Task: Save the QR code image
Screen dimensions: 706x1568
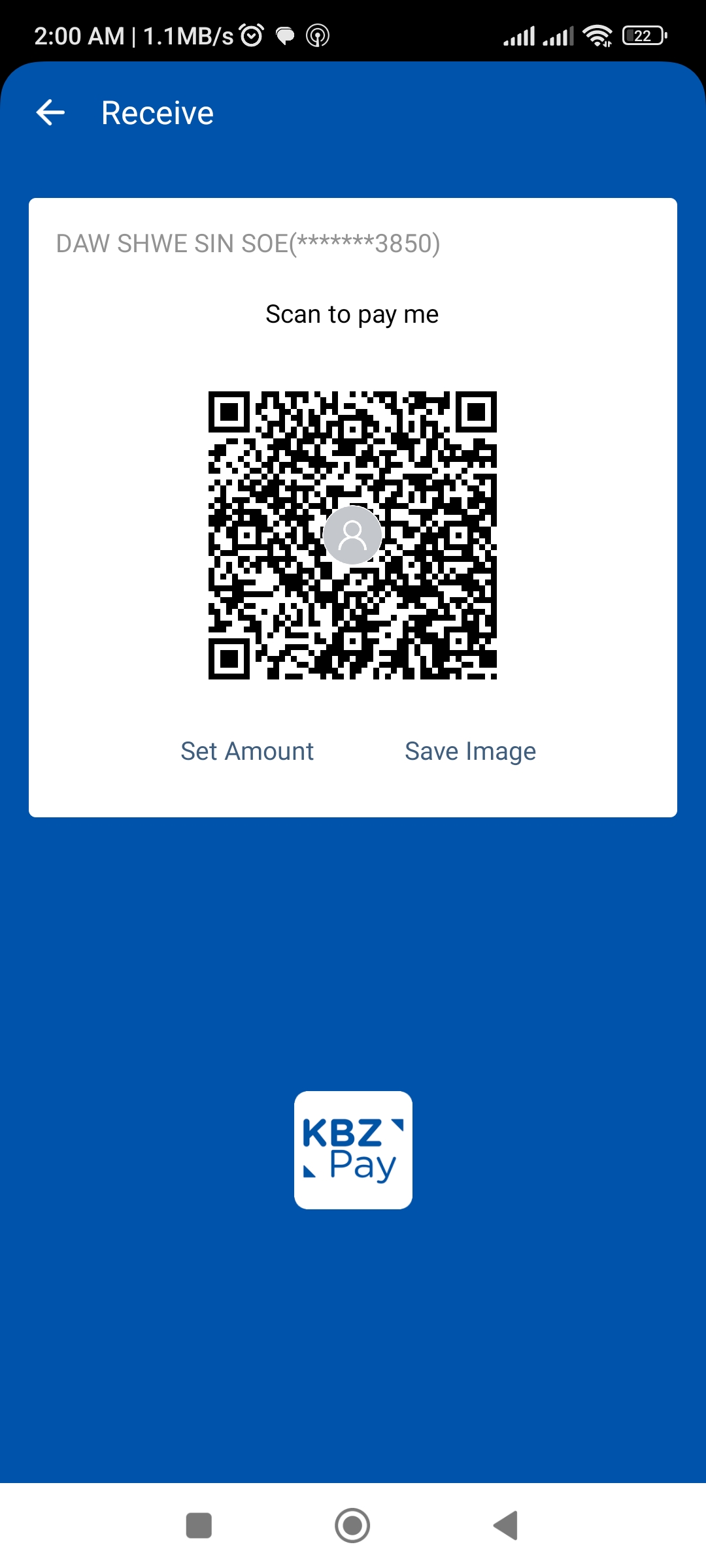Action: (x=470, y=751)
